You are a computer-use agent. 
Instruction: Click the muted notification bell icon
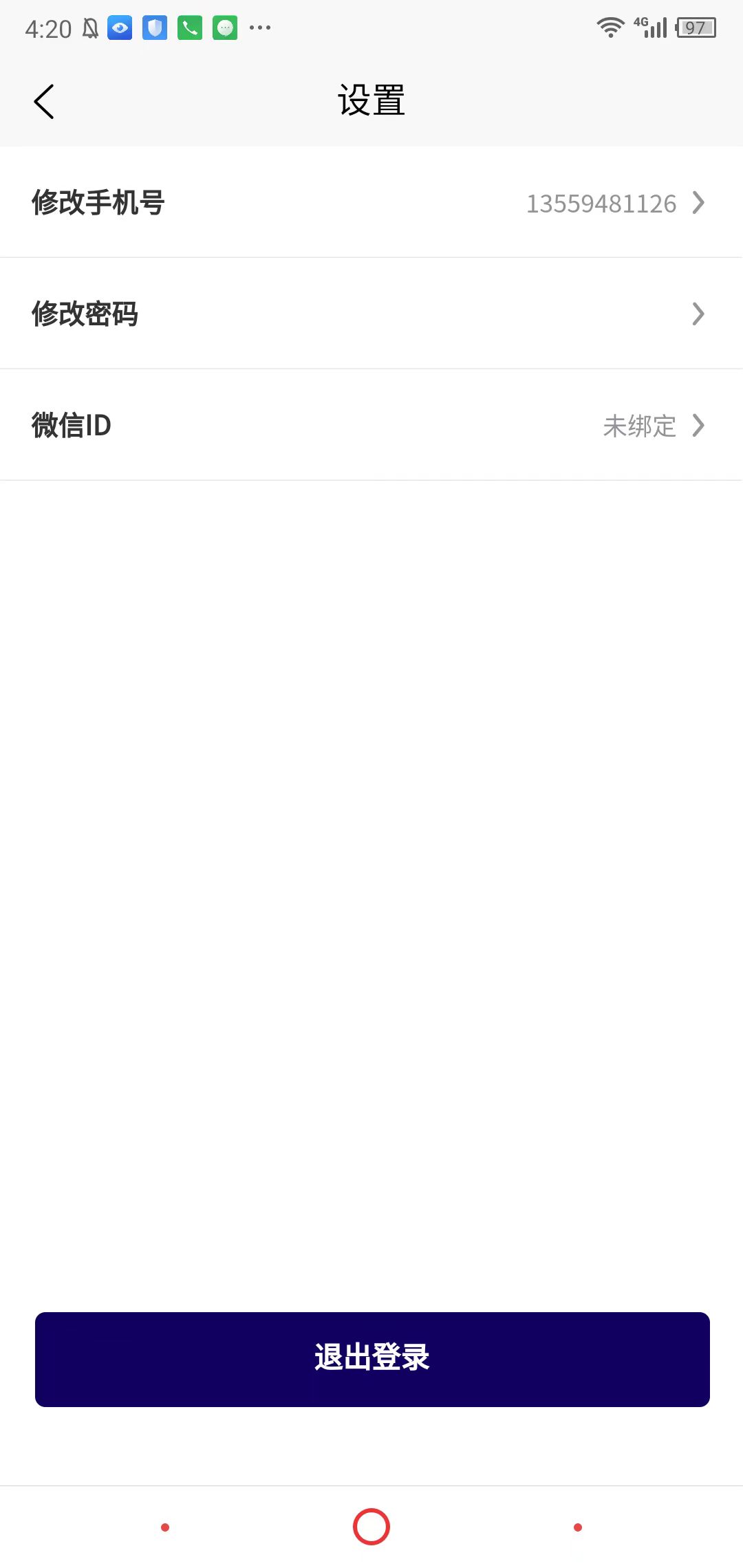coord(90,27)
